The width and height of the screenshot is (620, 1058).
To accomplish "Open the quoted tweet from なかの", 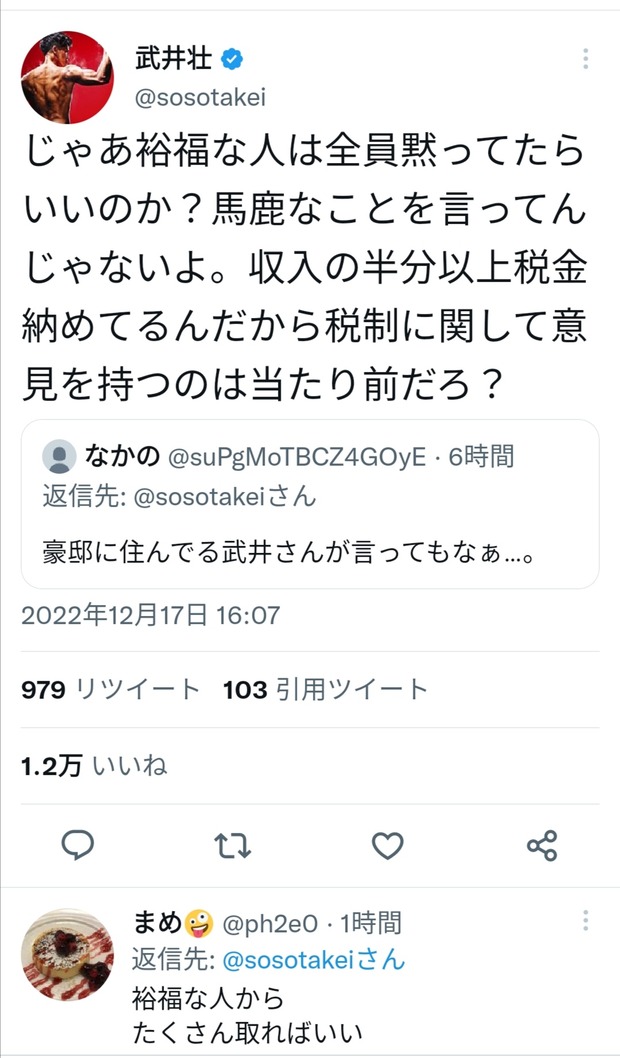I will pos(310,504).
